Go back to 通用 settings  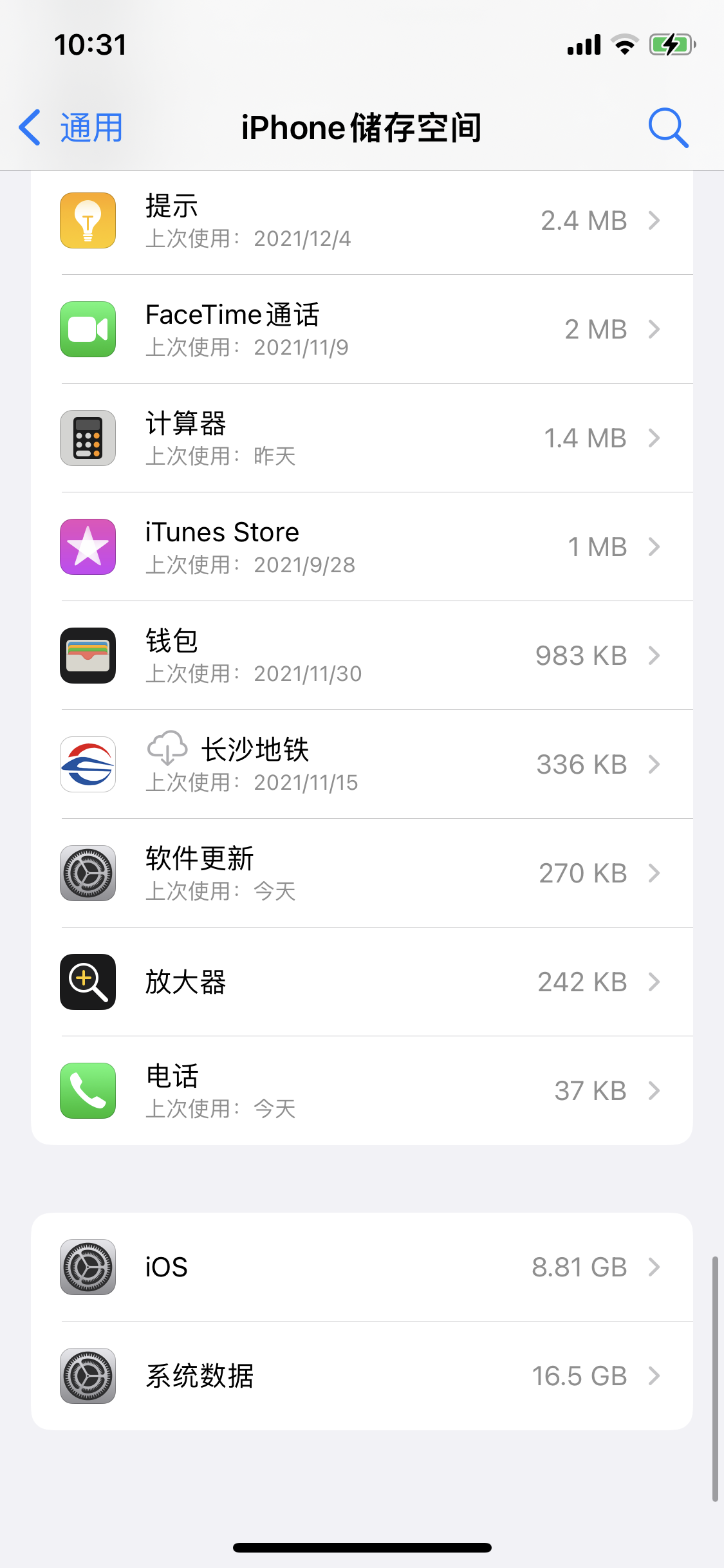click(x=71, y=127)
